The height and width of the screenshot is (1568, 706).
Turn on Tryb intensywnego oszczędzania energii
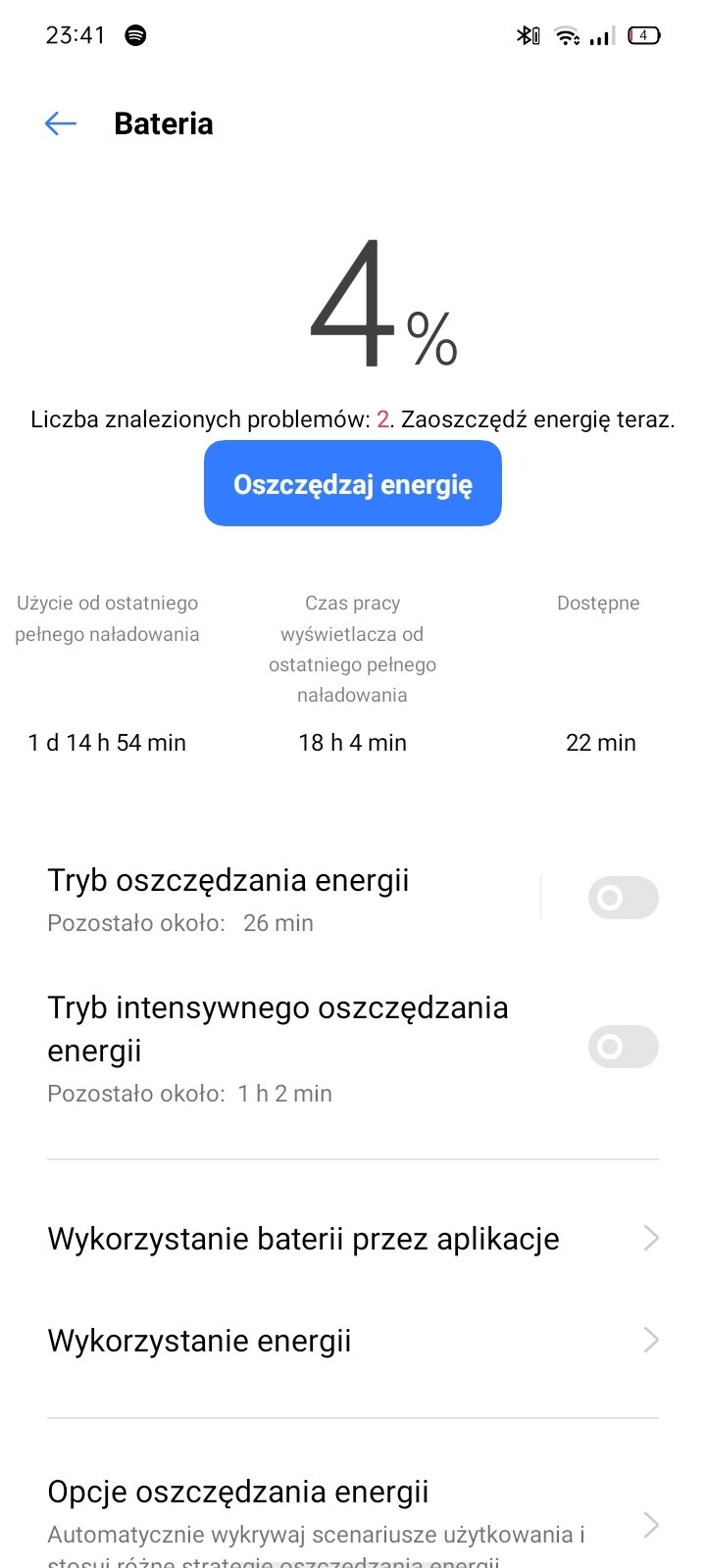coord(623,1047)
